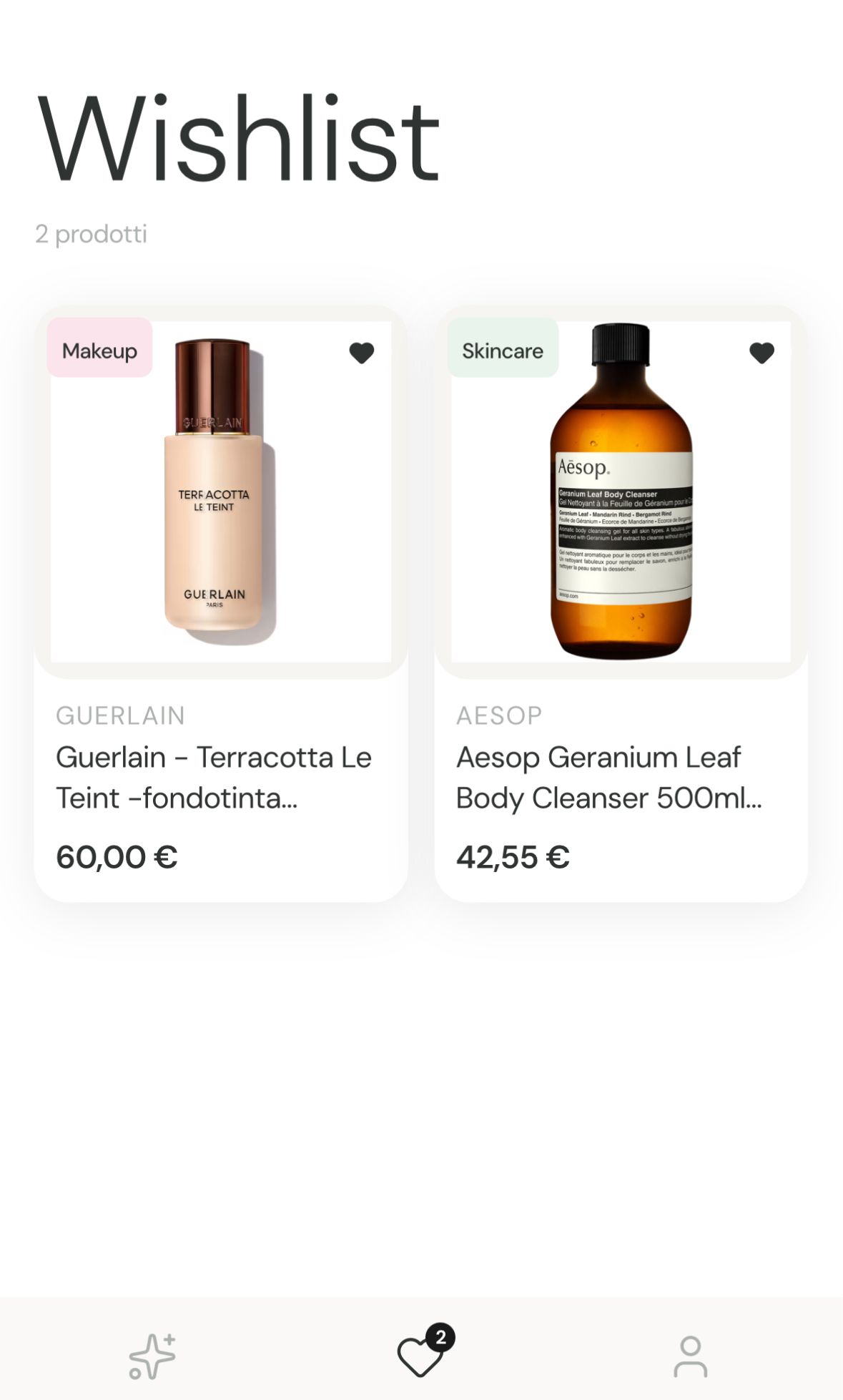Select the Guerlain foundation bottle image
Viewport: 843px width, 1400px height.
coord(213,494)
